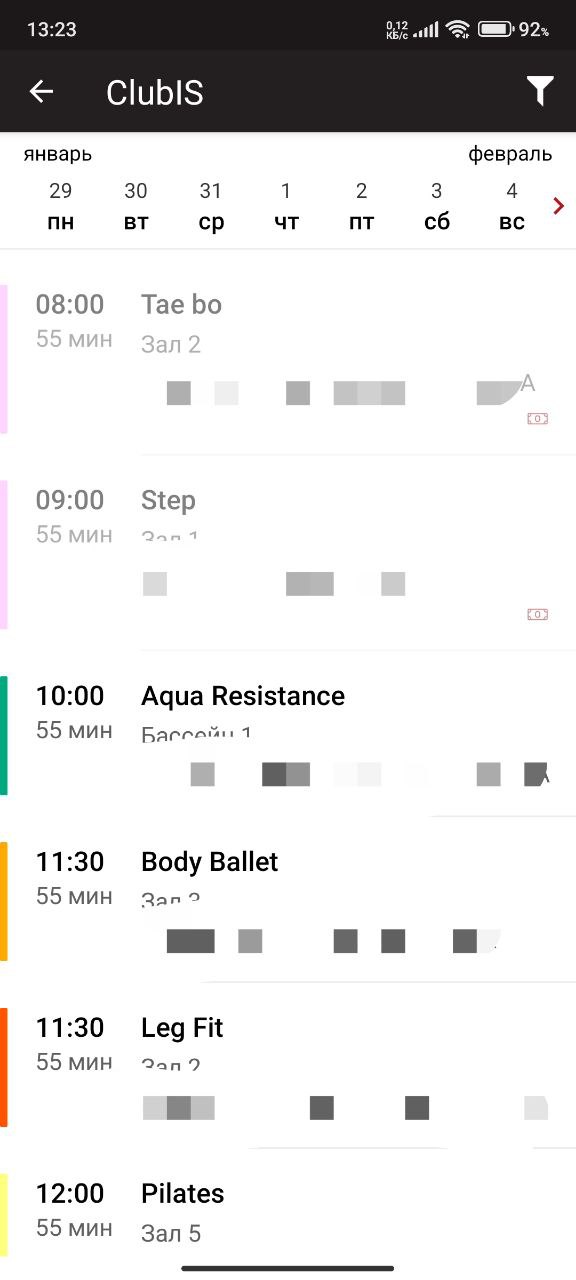Open the schedule filter
The height and width of the screenshot is (1280, 576).
tap(540, 92)
